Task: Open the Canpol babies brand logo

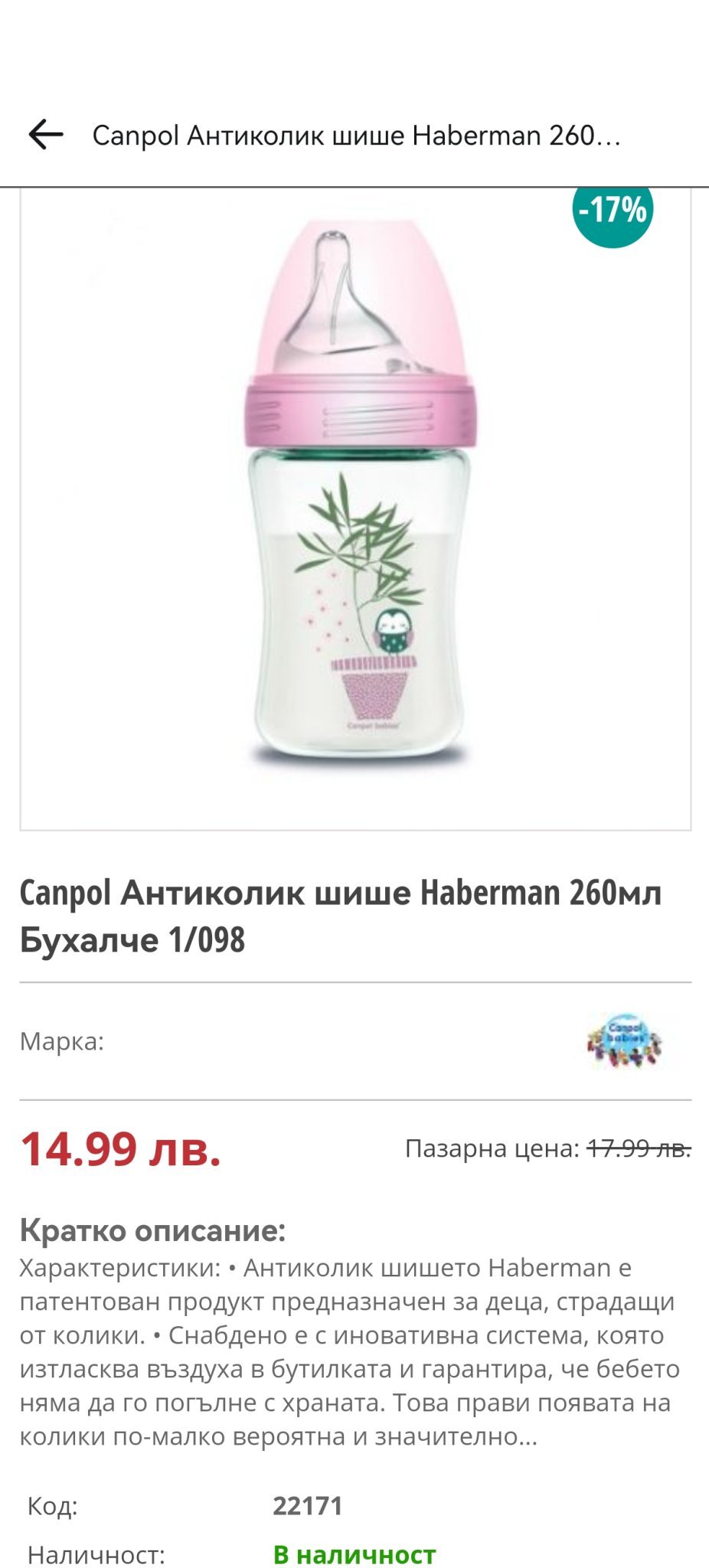Action: pos(625,1041)
